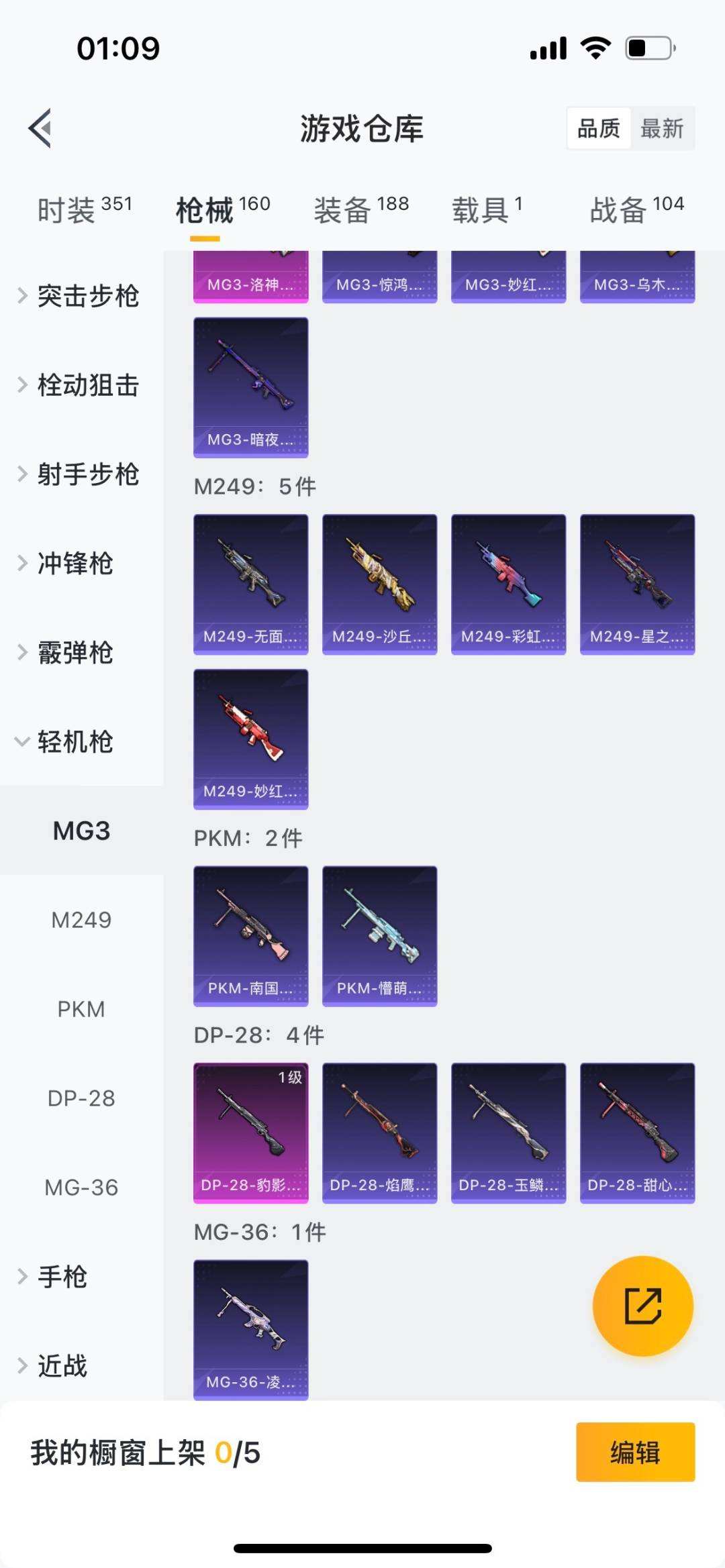Tap the 编辑 button
Image resolution: width=725 pixels, height=1568 pixels.
[x=635, y=1452]
